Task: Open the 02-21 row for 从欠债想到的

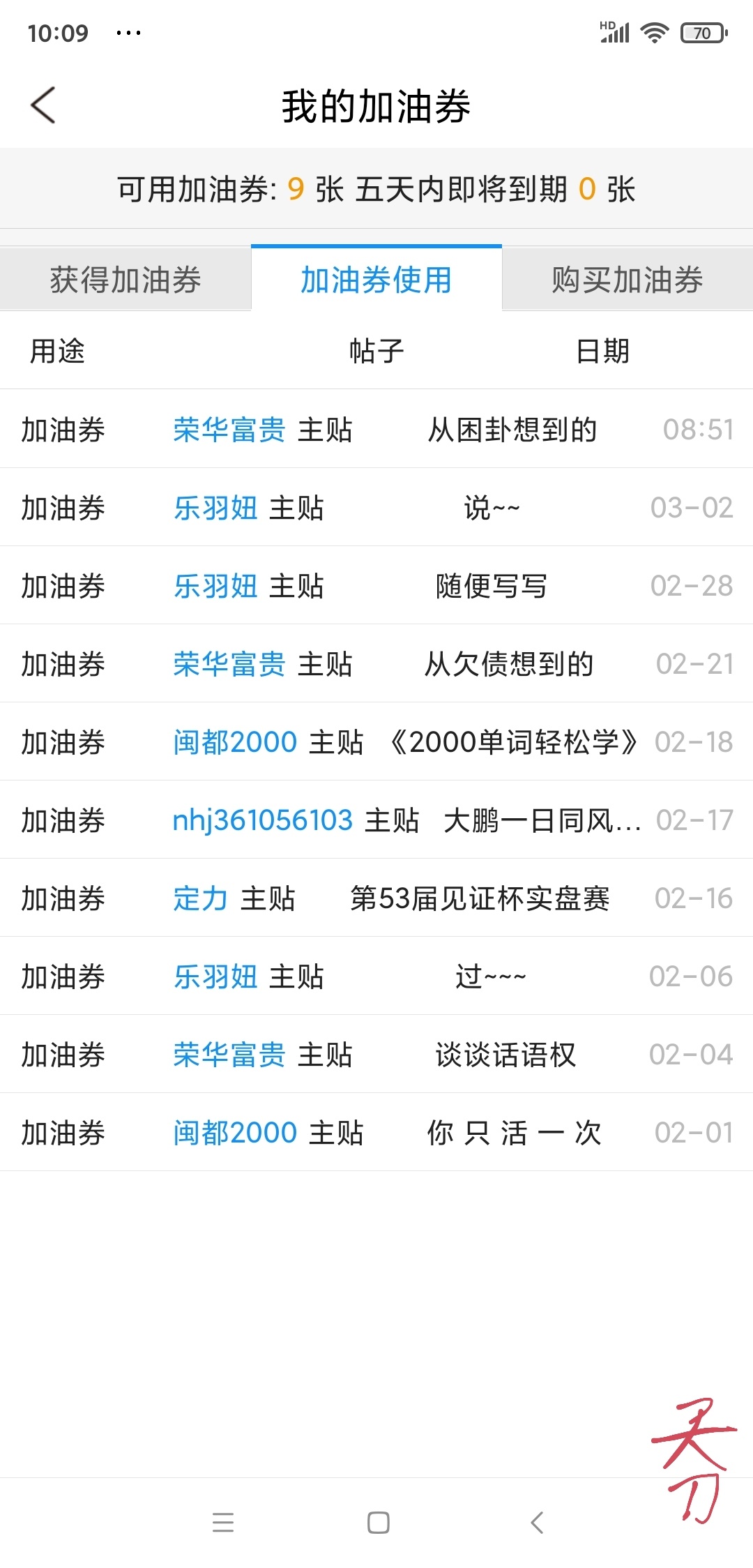Action: 376,663
